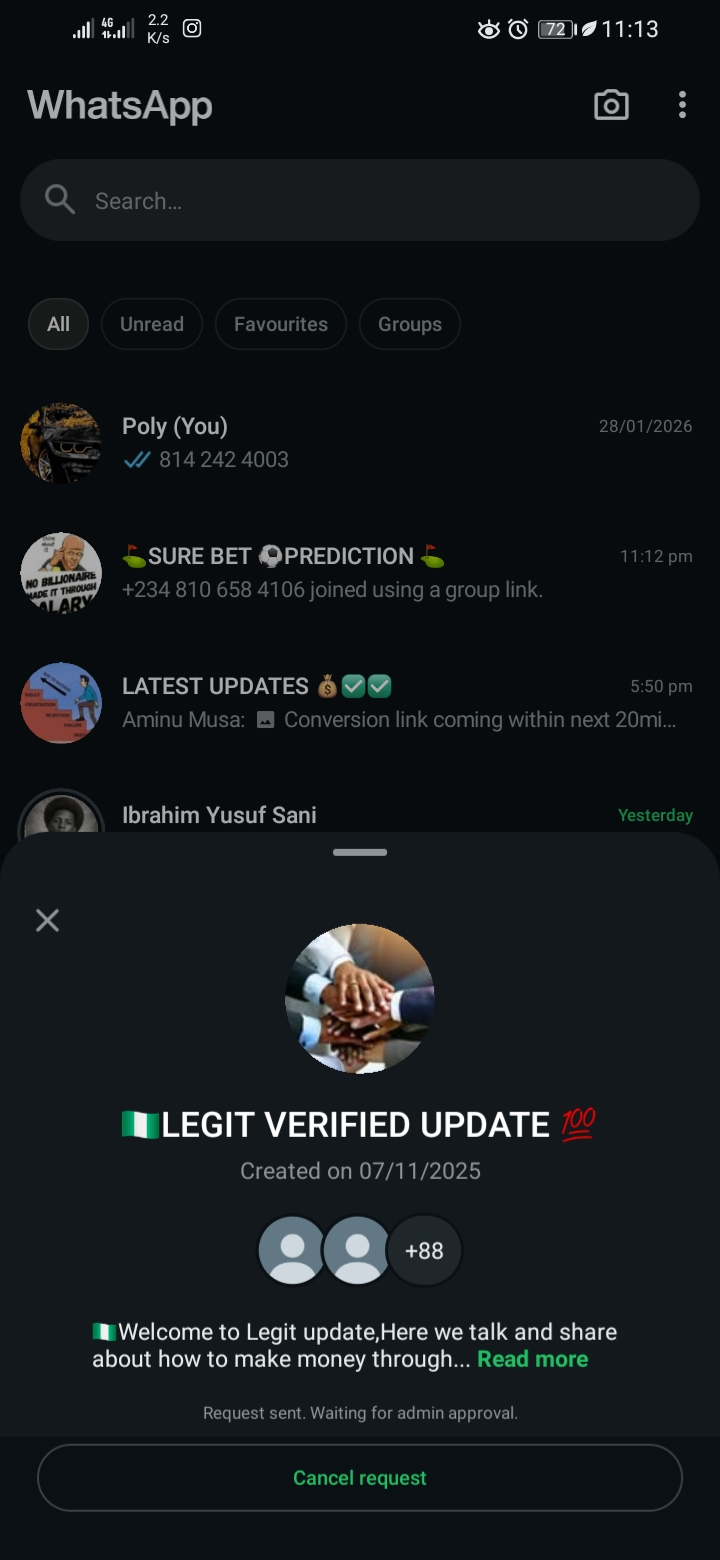Viewport: 720px width, 1560px height.
Task: Tap the bottom sheet drag handle
Action: pyautogui.click(x=360, y=852)
